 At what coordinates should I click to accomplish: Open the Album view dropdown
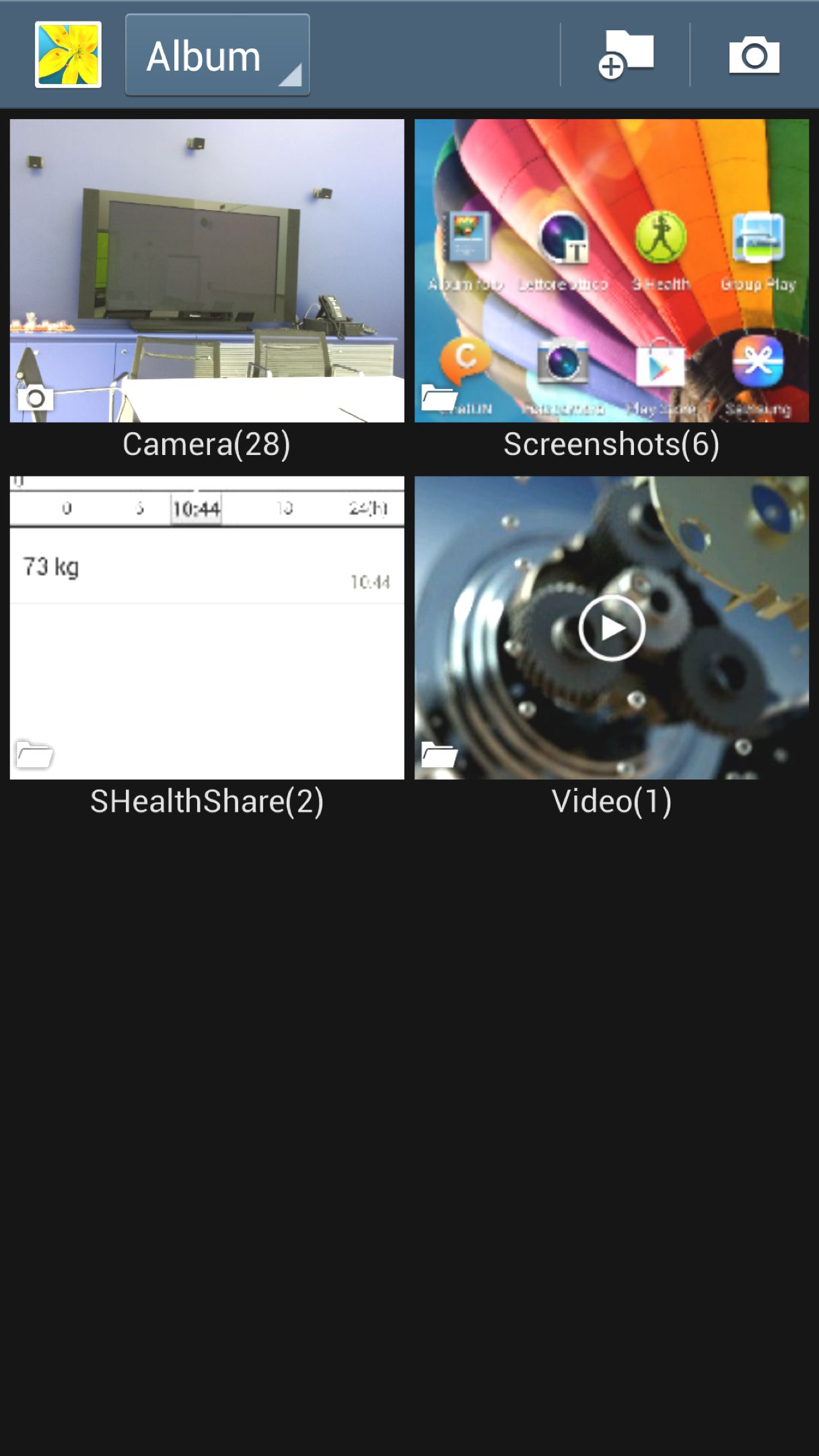[x=217, y=55]
